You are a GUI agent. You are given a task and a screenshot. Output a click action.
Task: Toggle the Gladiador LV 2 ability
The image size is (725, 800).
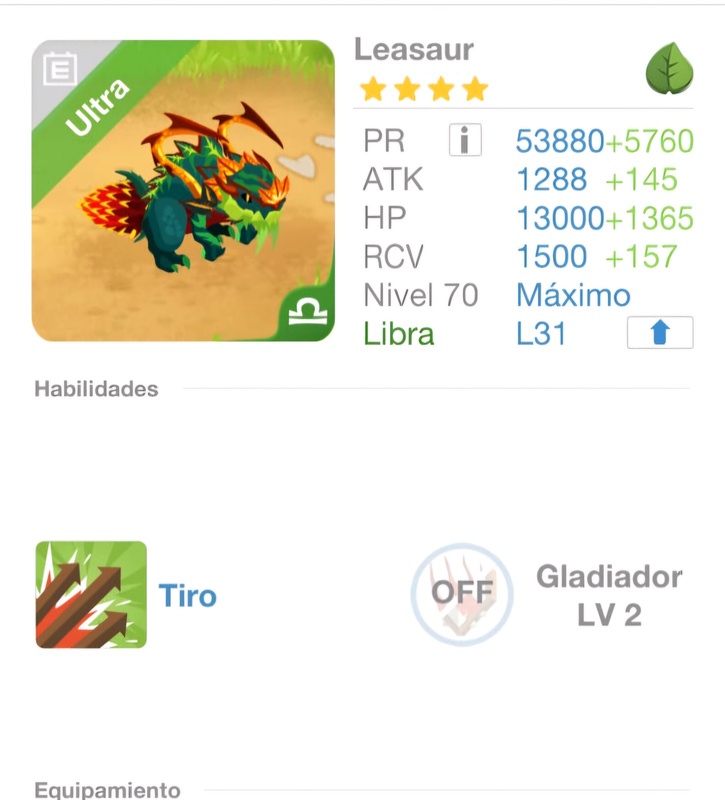tap(462, 594)
